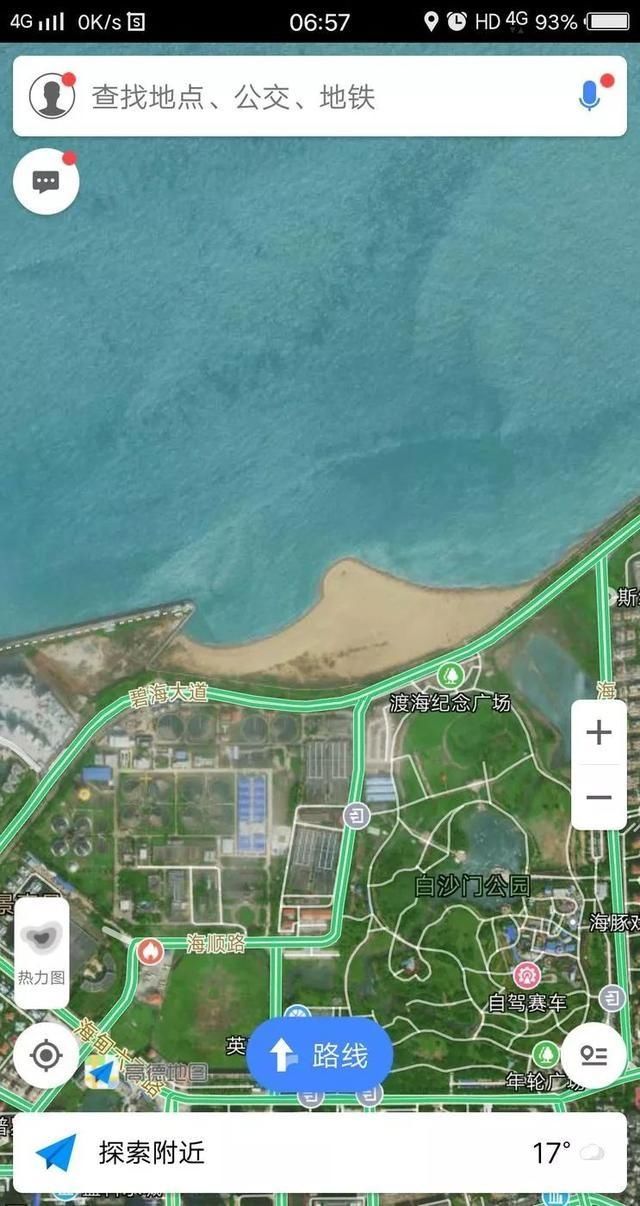640x1206 pixels.
Task: Zoom in with the plus button
Action: pyautogui.click(x=598, y=733)
